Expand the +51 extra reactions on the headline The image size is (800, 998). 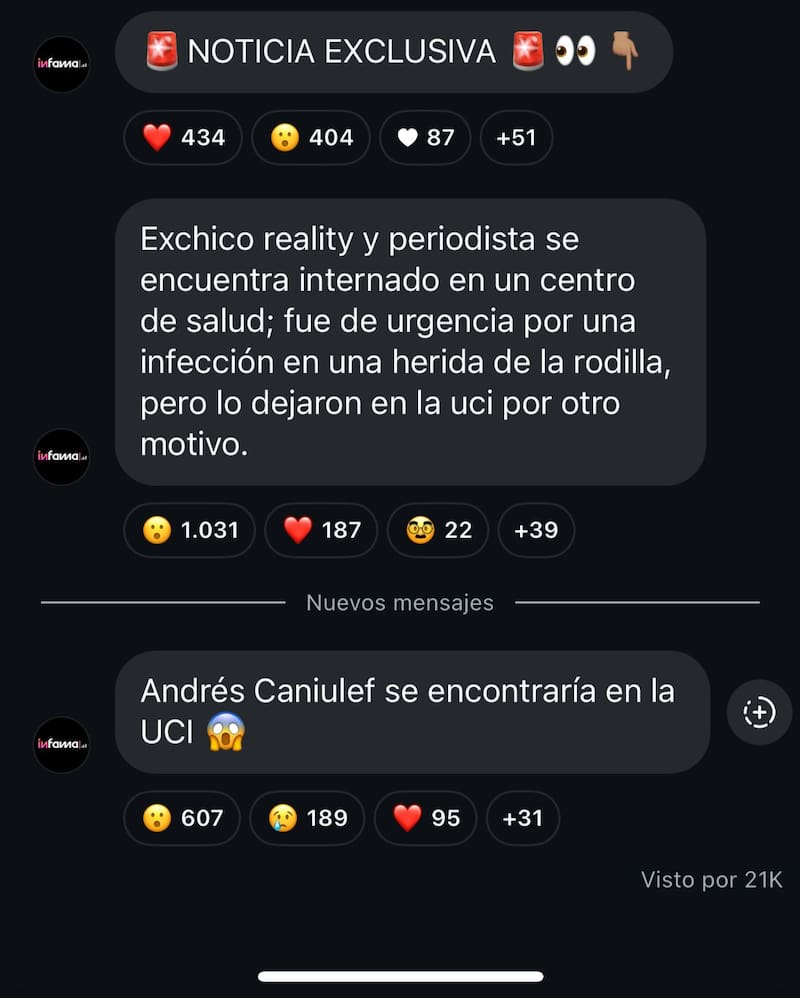click(x=516, y=138)
